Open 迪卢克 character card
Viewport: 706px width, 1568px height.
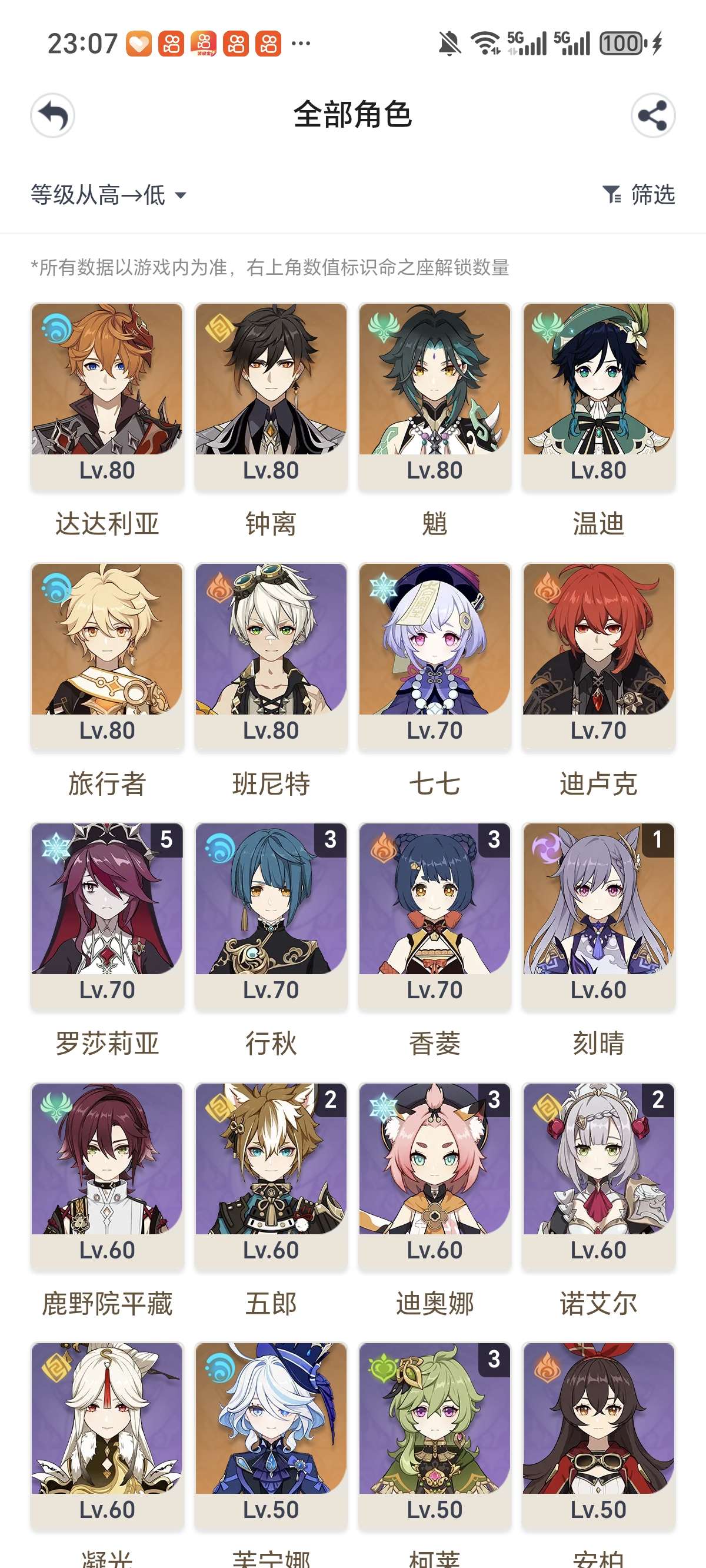click(x=598, y=656)
